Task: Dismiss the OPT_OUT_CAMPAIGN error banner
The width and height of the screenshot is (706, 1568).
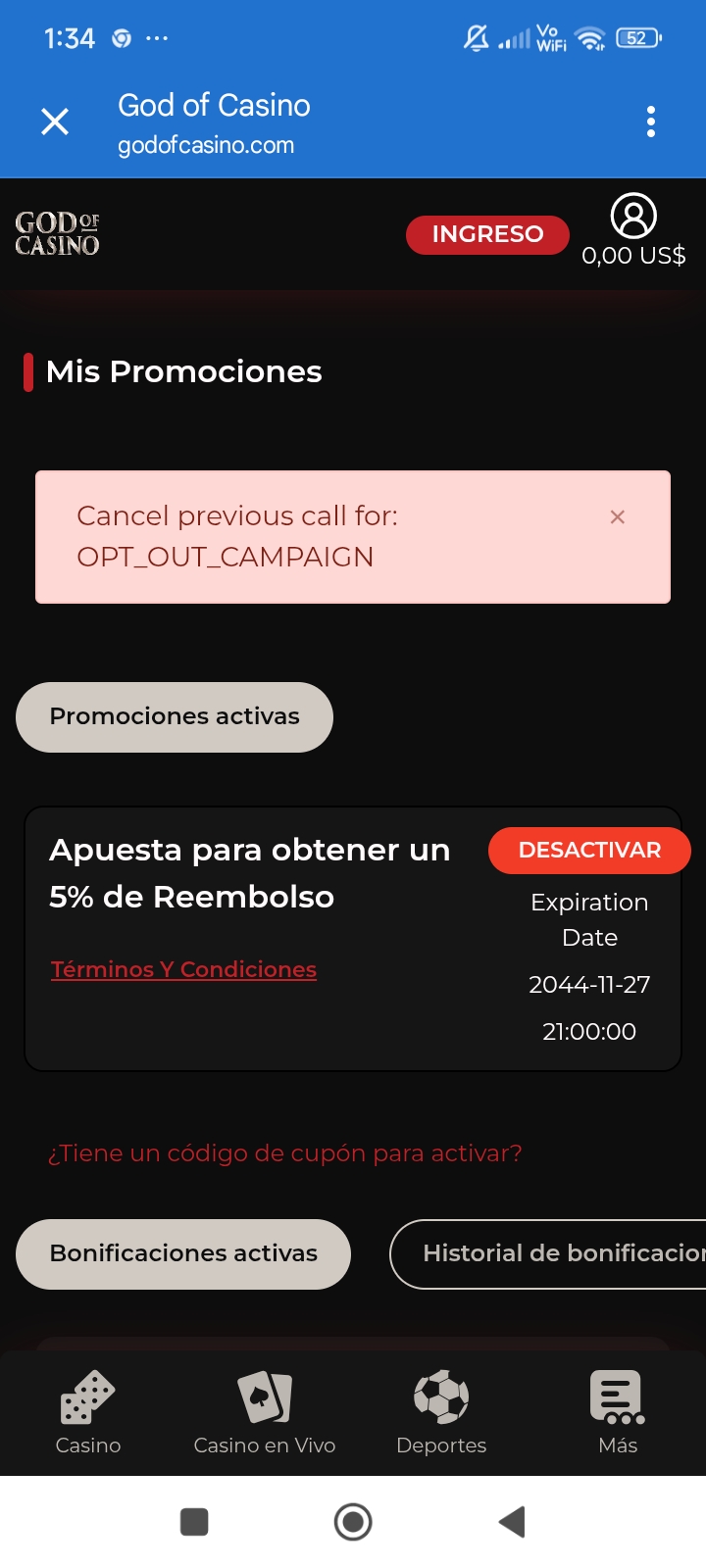Action: pos(617,516)
